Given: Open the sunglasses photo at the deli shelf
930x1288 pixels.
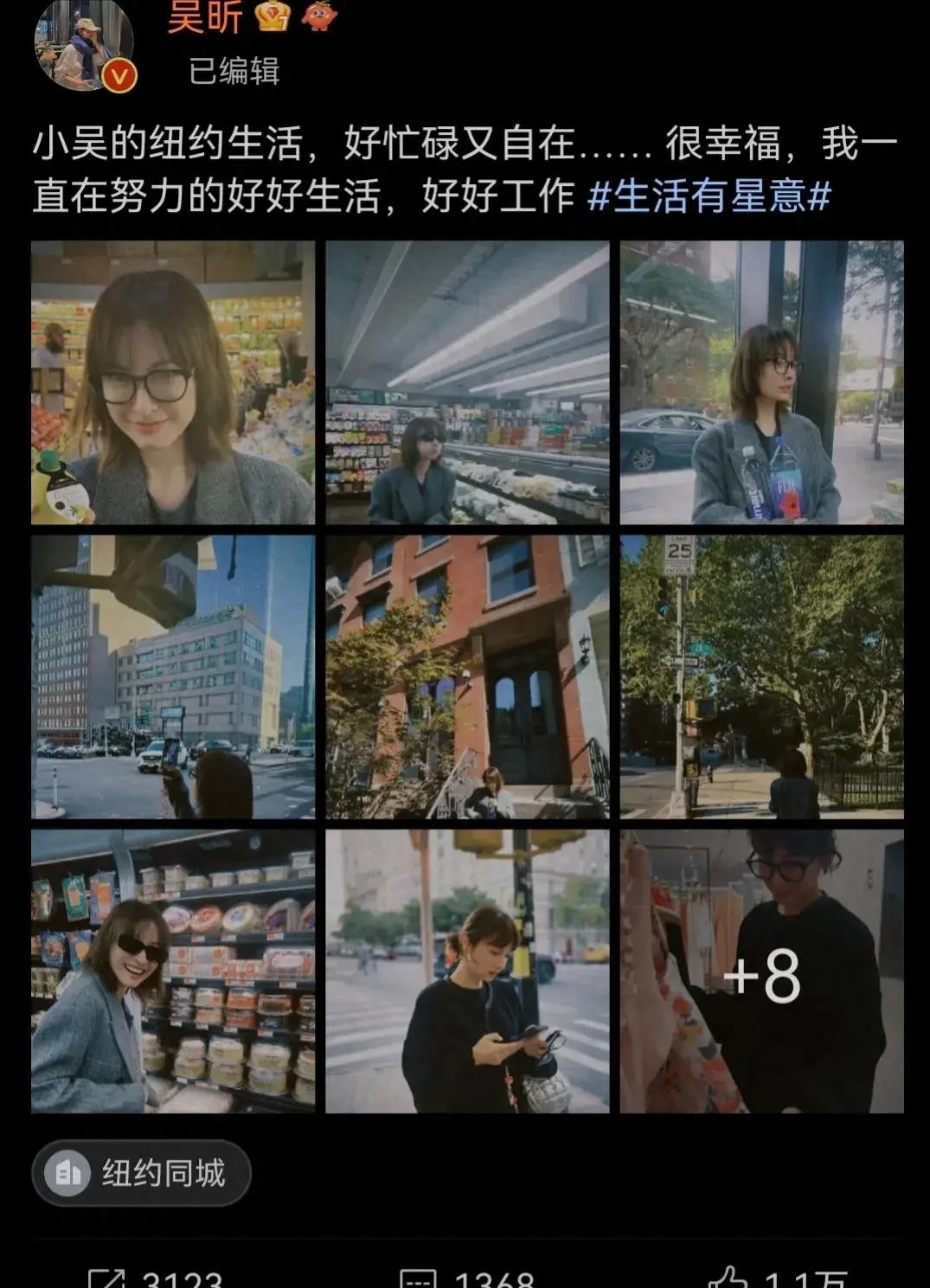Looking at the screenshot, I should click(173, 971).
